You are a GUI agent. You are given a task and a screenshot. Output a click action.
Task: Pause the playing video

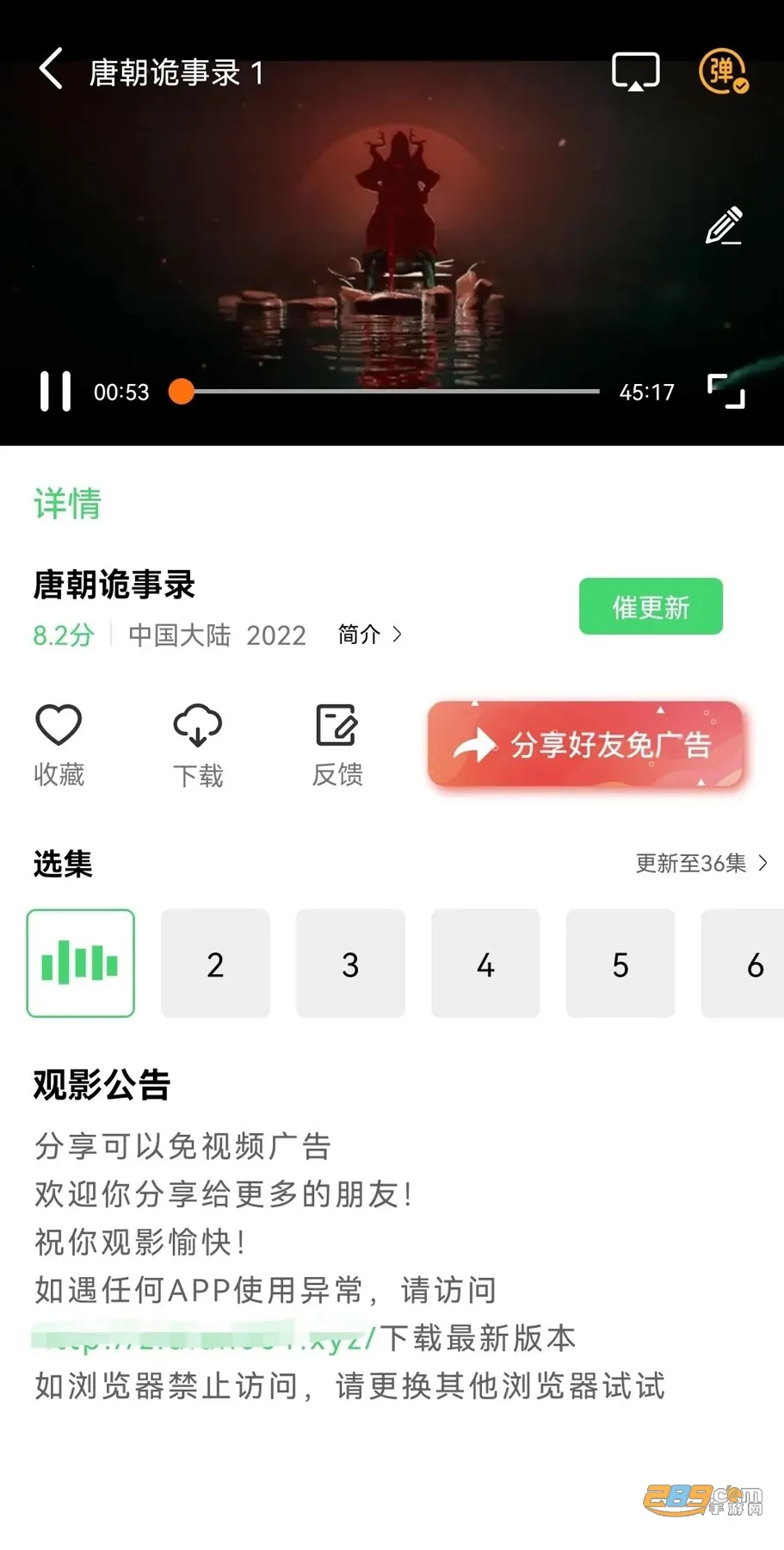pos(55,392)
